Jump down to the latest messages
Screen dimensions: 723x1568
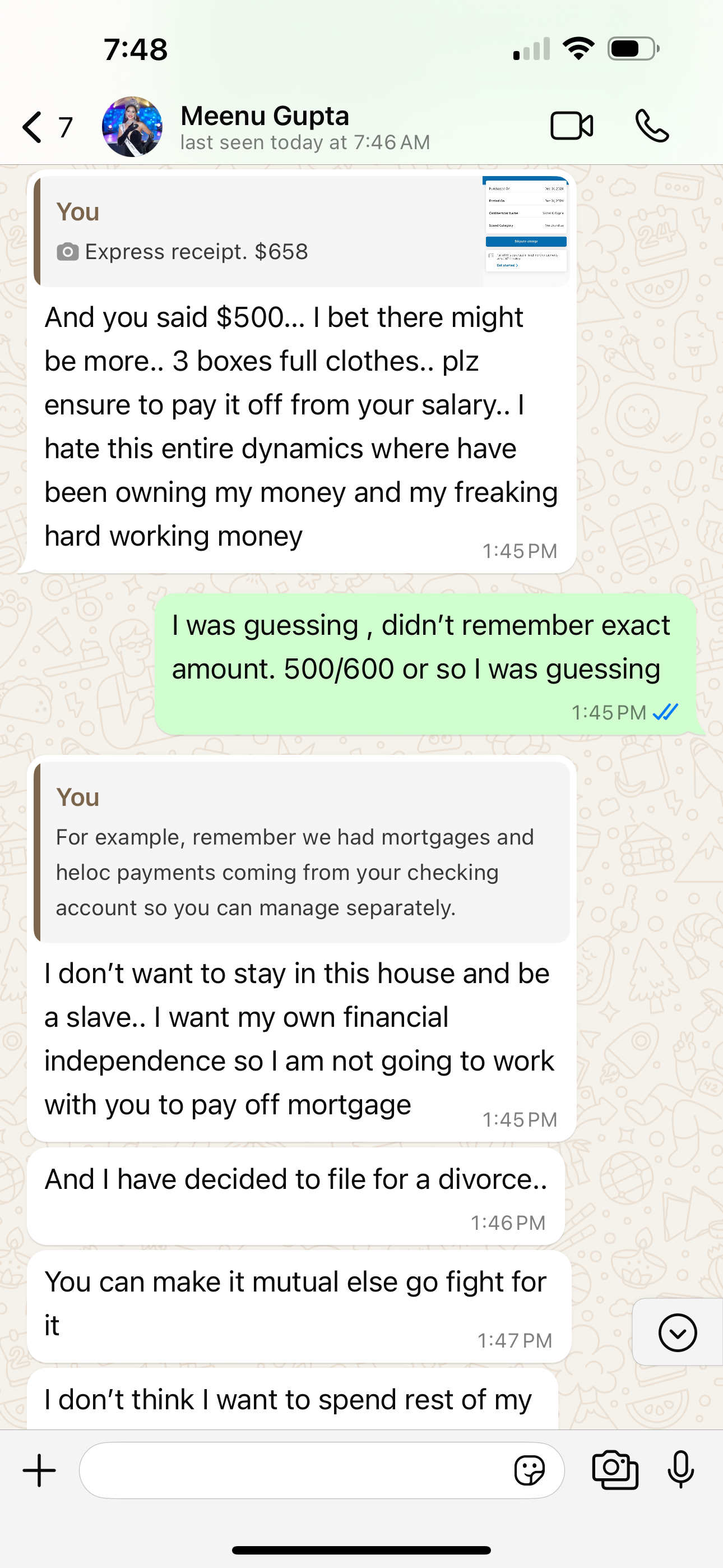(x=676, y=1332)
